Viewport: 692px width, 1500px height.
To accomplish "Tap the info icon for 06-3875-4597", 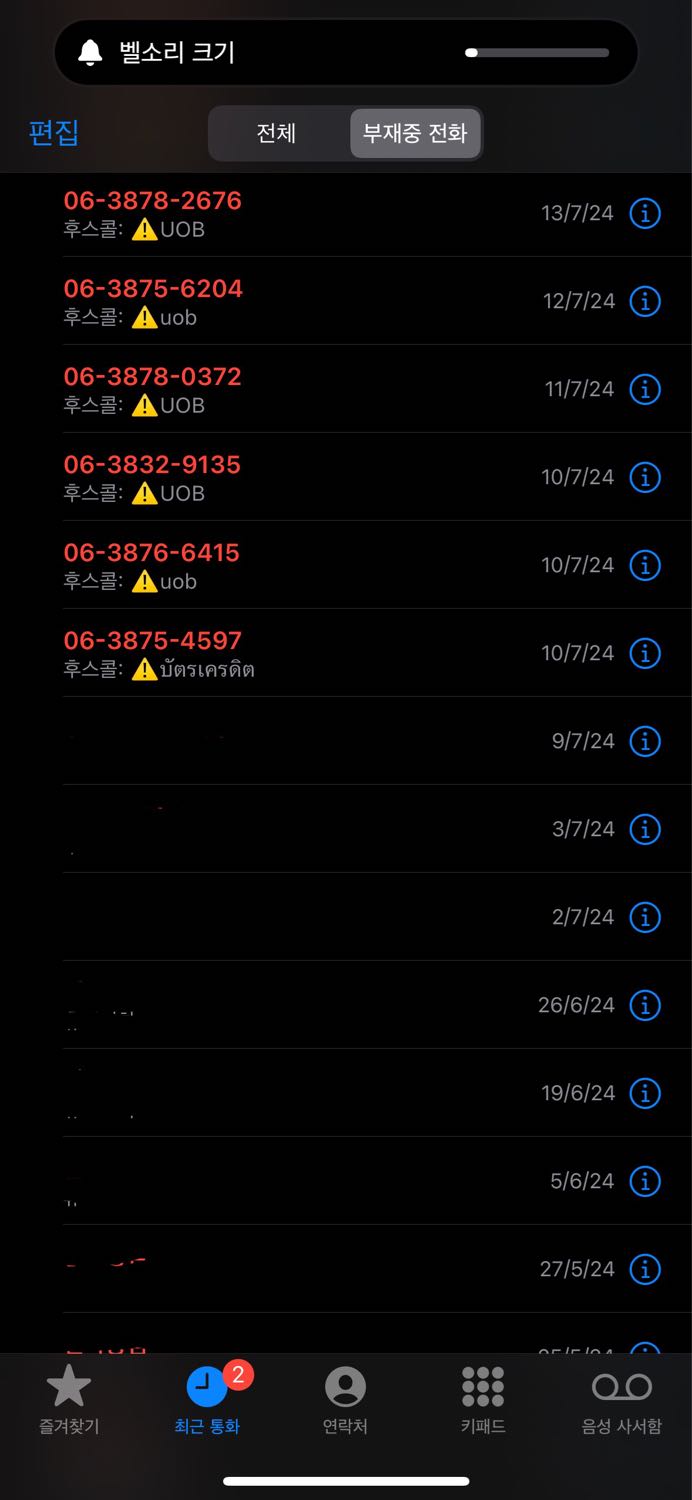I will [645, 653].
